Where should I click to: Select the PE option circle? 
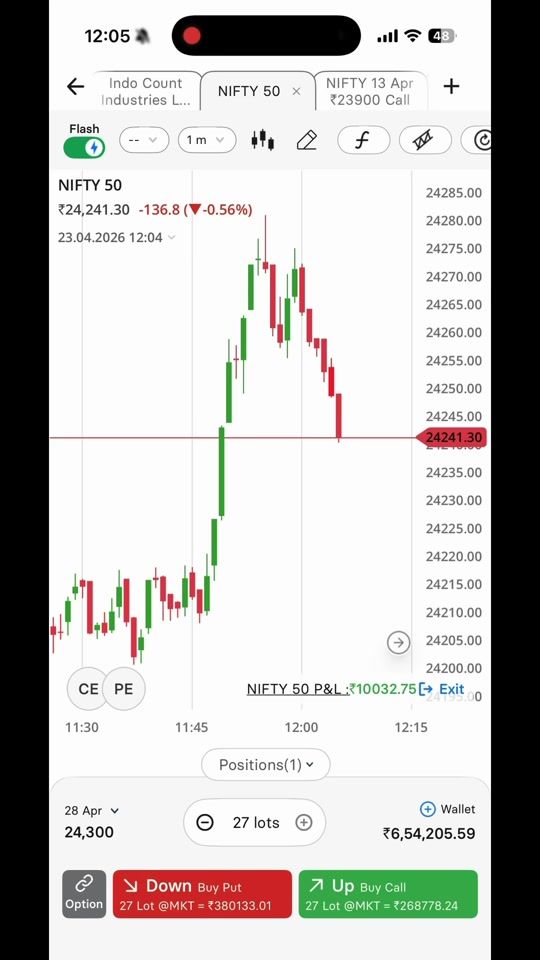tap(124, 689)
